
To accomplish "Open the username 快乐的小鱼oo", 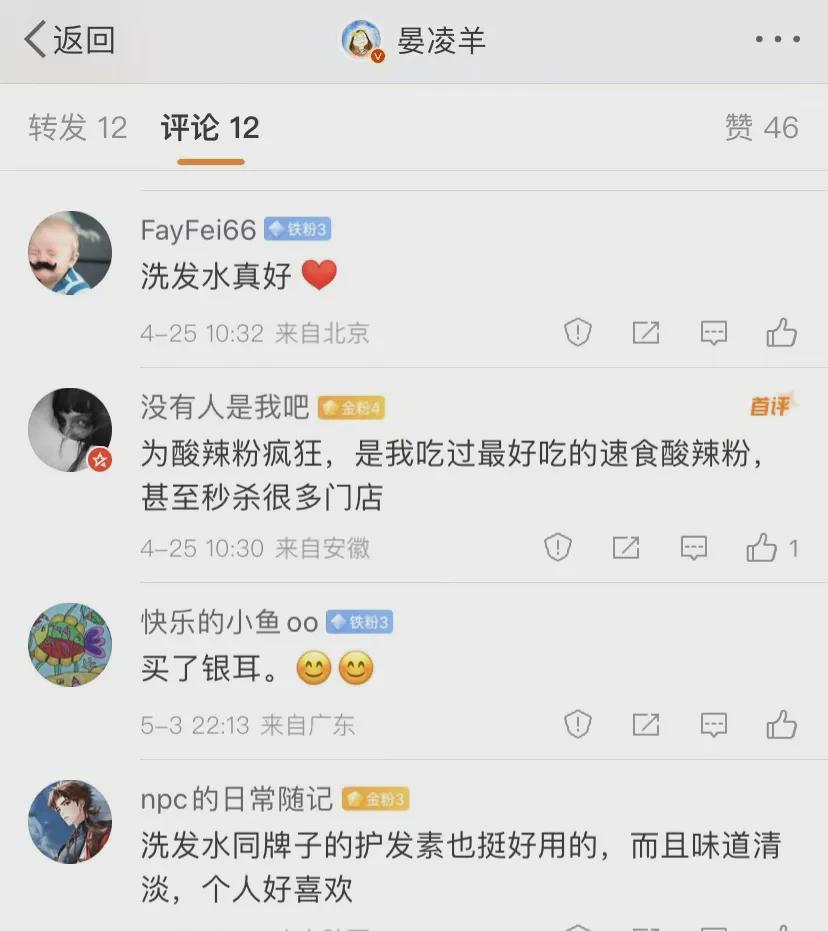I will [229, 622].
